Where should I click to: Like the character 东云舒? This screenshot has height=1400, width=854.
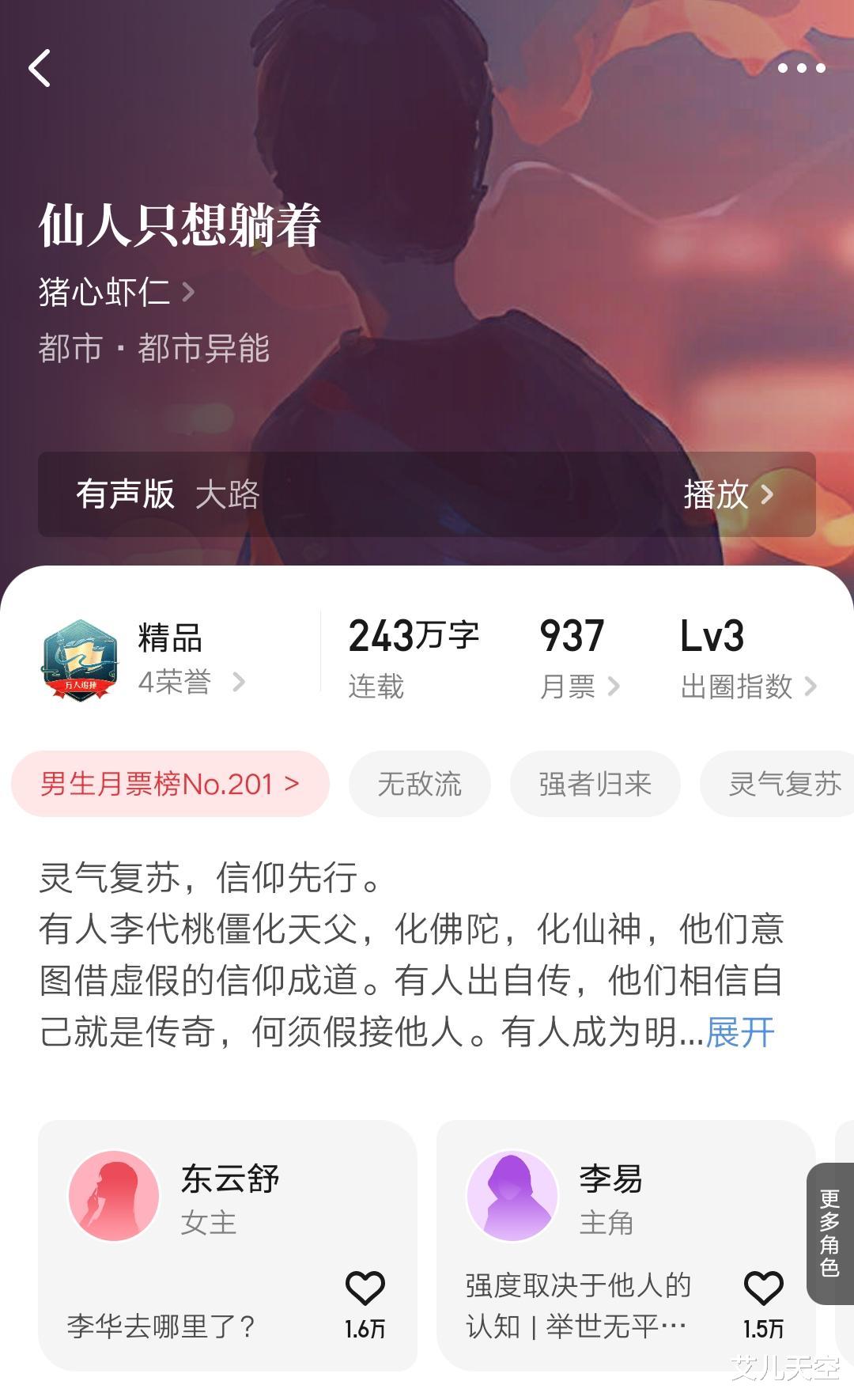(x=365, y=1289)
